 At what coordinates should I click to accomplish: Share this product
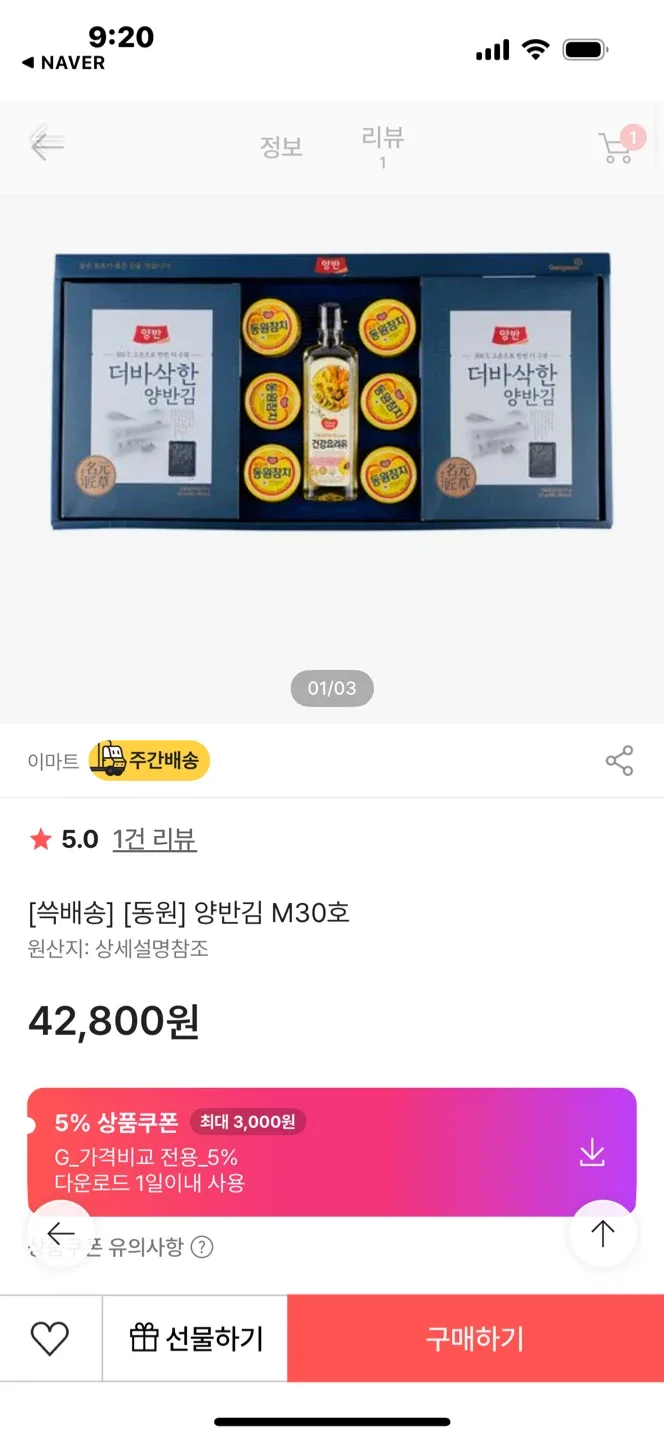point(619,761)
